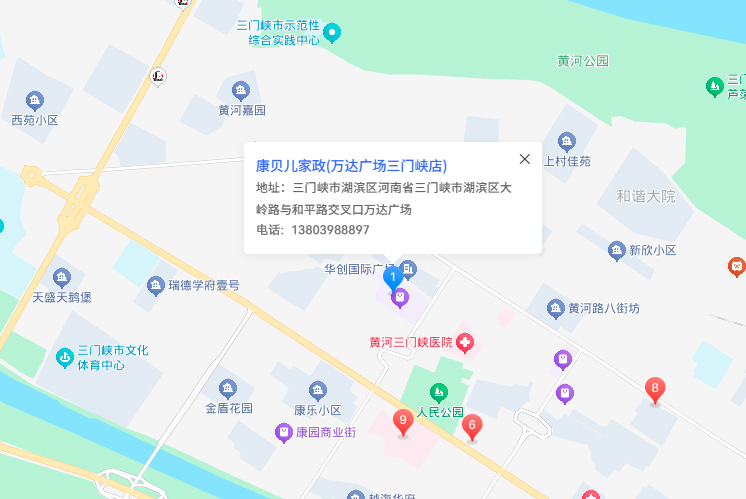Select the blue map marker numbered 1
Viewport: 746px width, 499px height.
coord(393,277)
